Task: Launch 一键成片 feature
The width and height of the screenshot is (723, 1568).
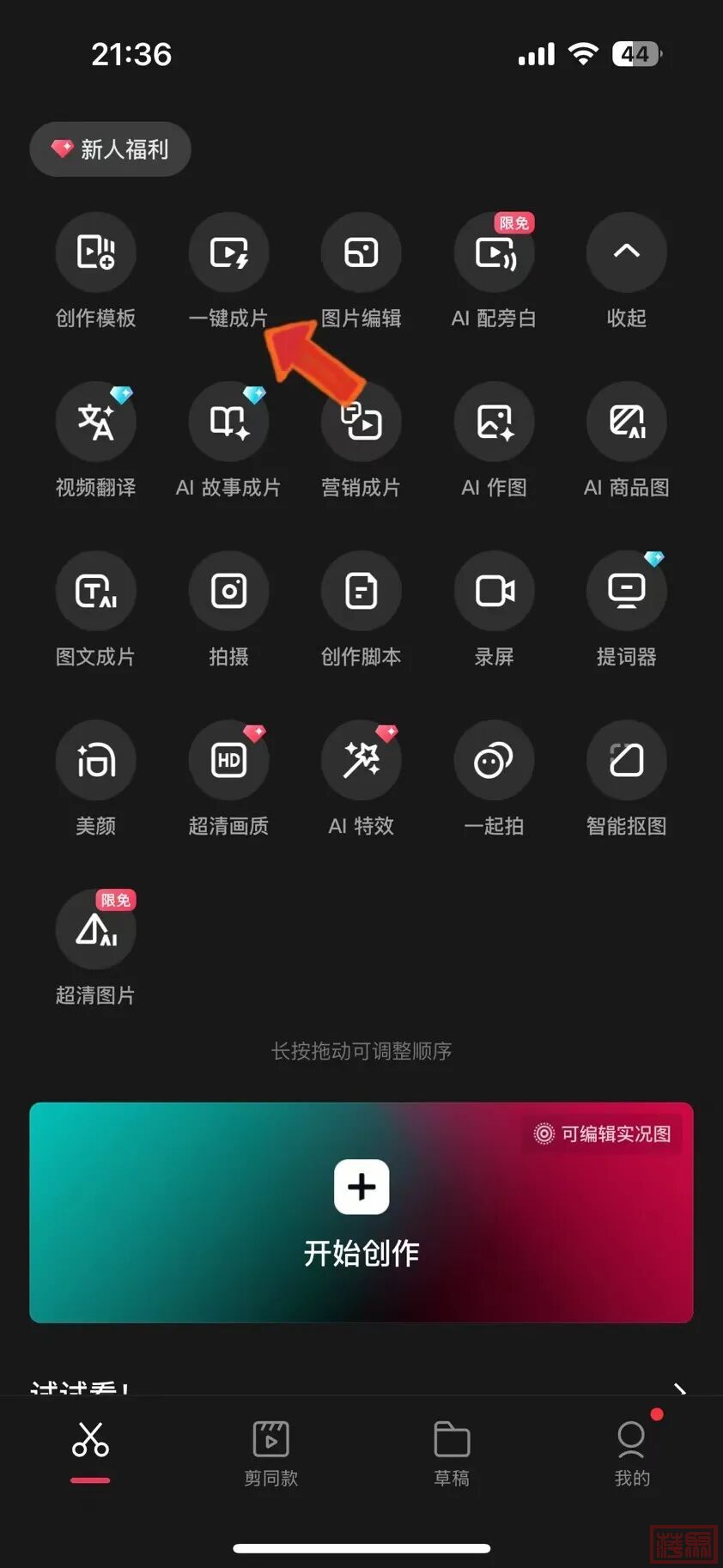Action: [x=228, y=252]
